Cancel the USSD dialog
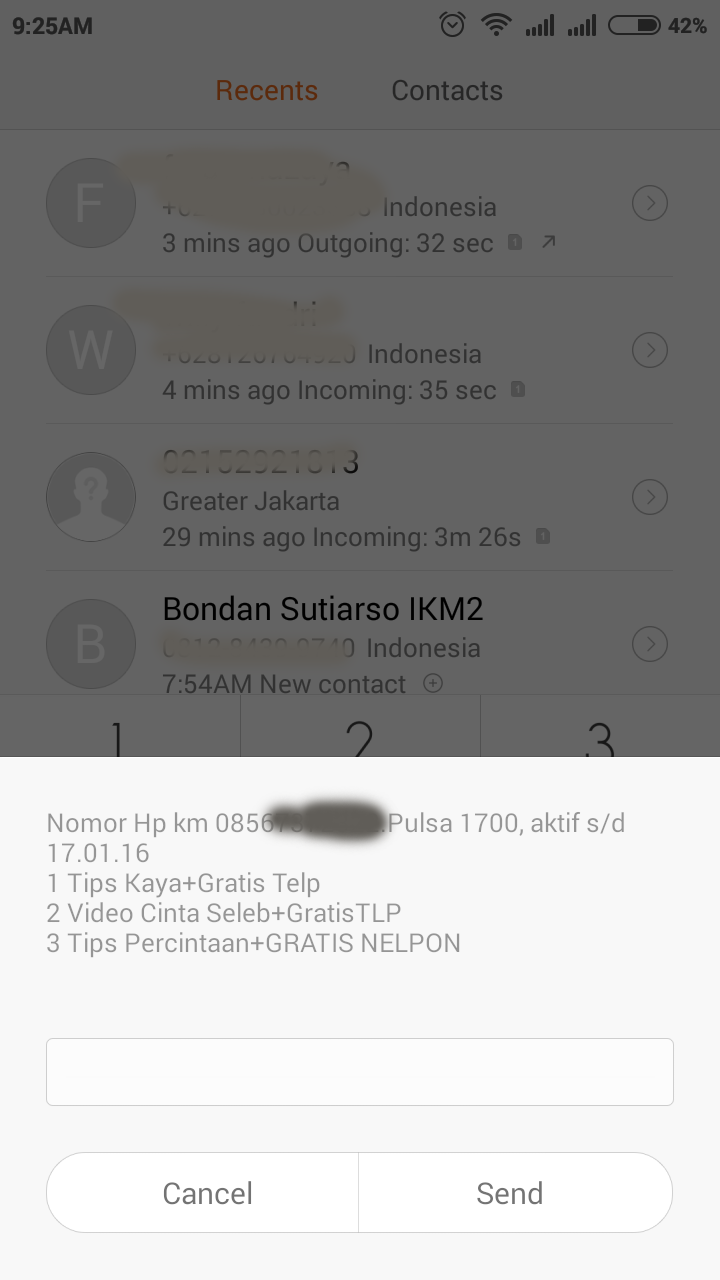The height and width of the screenshot is (1280, 720). [203, 1192]
